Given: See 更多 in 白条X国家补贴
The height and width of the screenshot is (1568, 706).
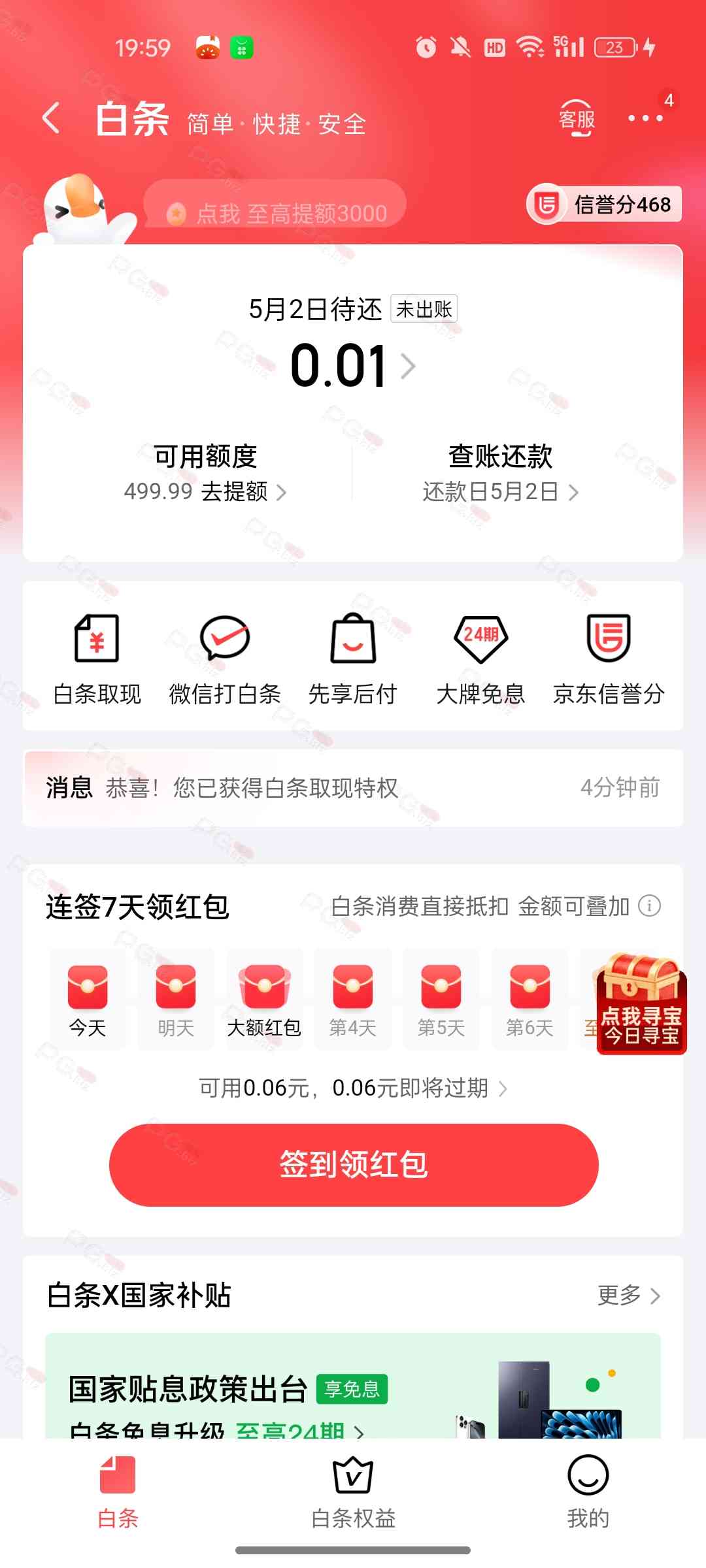Looking at the screenshot, I should [x=628, y=1295].
